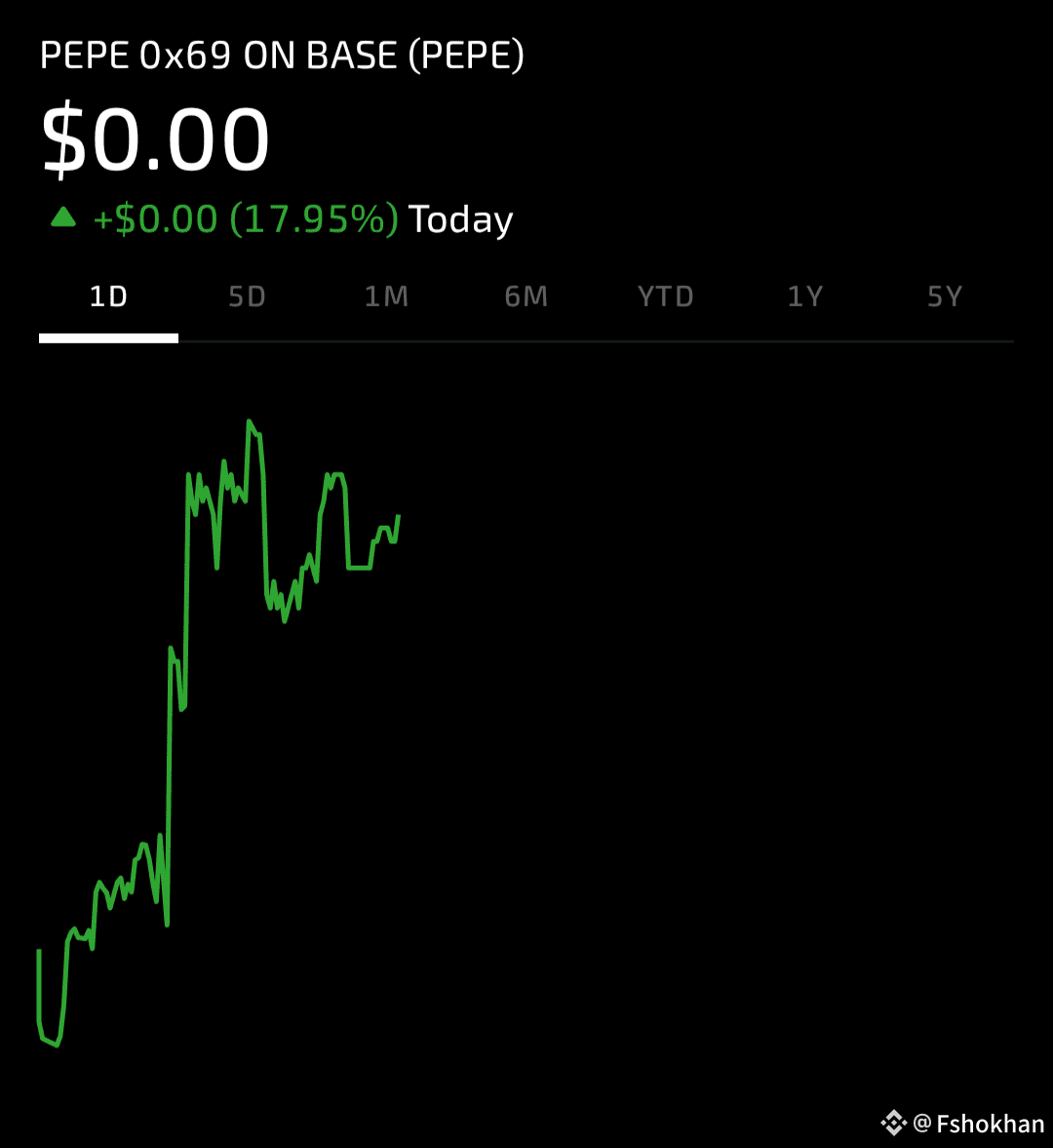Show the 1M price history

coord(386,297)
